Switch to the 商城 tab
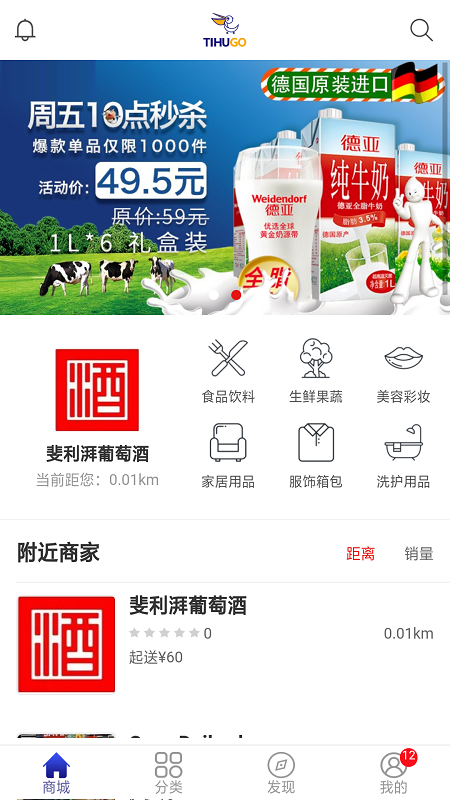450x800 pixels. [56, 773]
